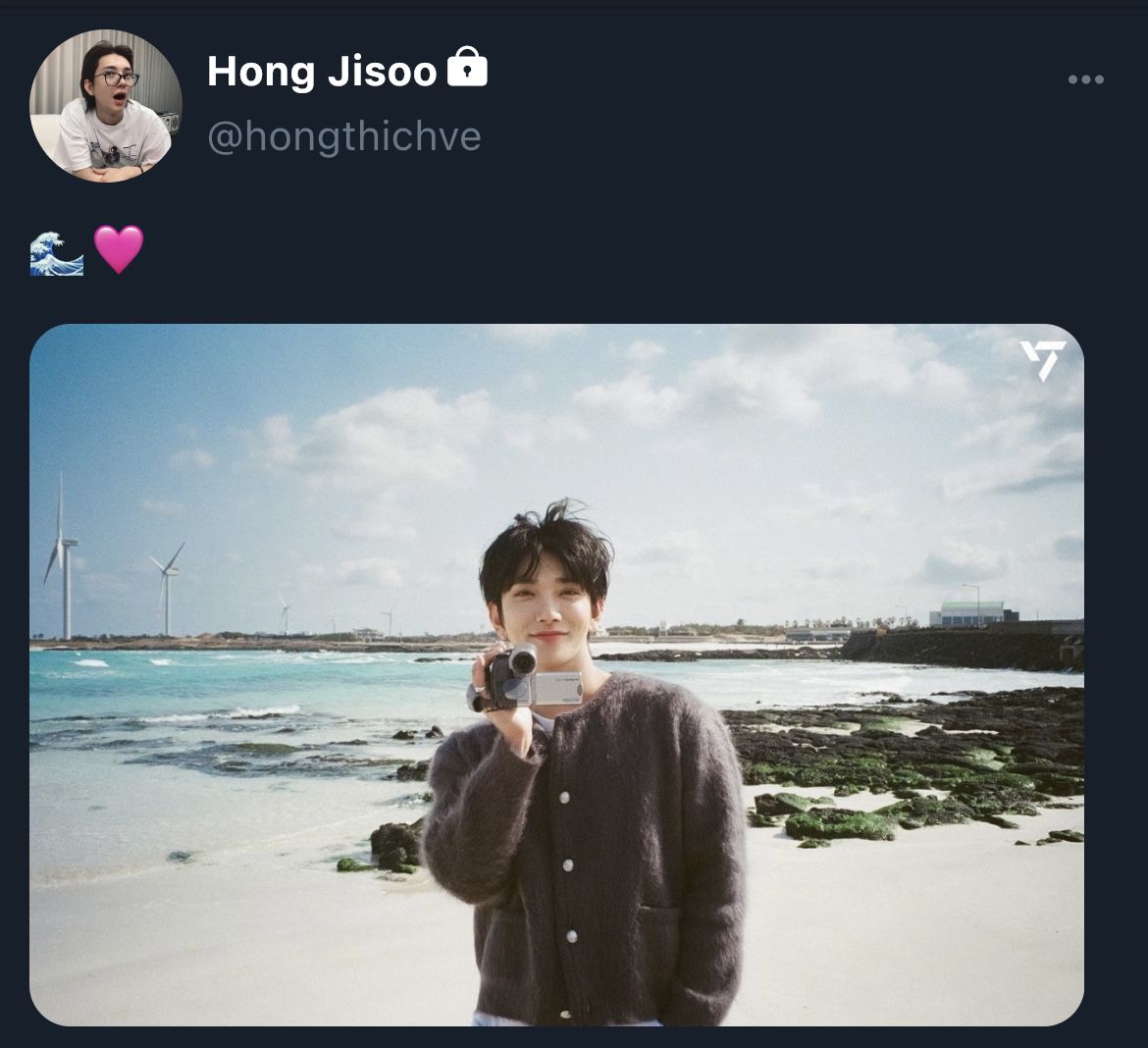This screenshot has width=1148, height=1048.
Task: Tap the display name Hong Jisoo
Action: [x=322, y=72]
